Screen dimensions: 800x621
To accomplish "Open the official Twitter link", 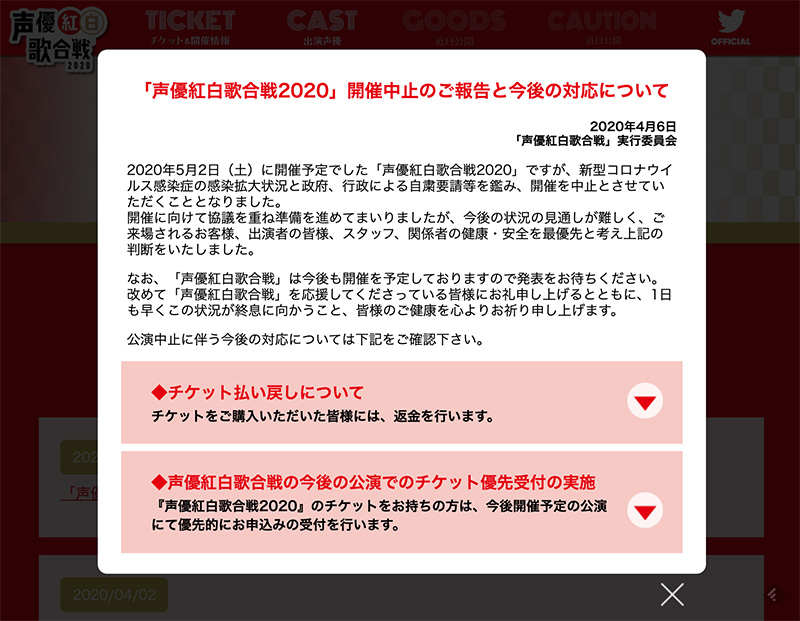I will click(731, 27).
